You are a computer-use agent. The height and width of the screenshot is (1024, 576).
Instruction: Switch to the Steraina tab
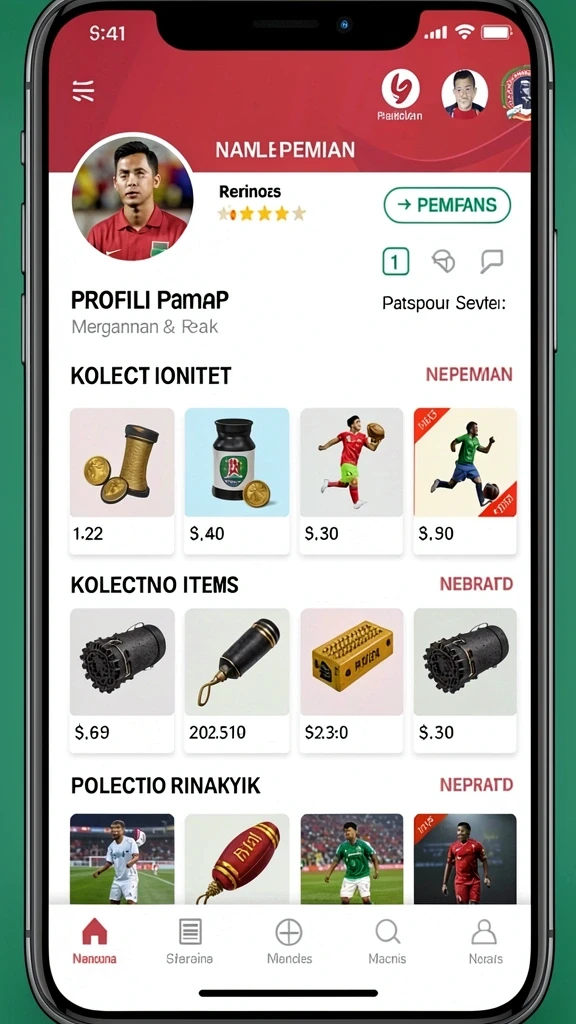pyautogui.click(x=189, y=941)
